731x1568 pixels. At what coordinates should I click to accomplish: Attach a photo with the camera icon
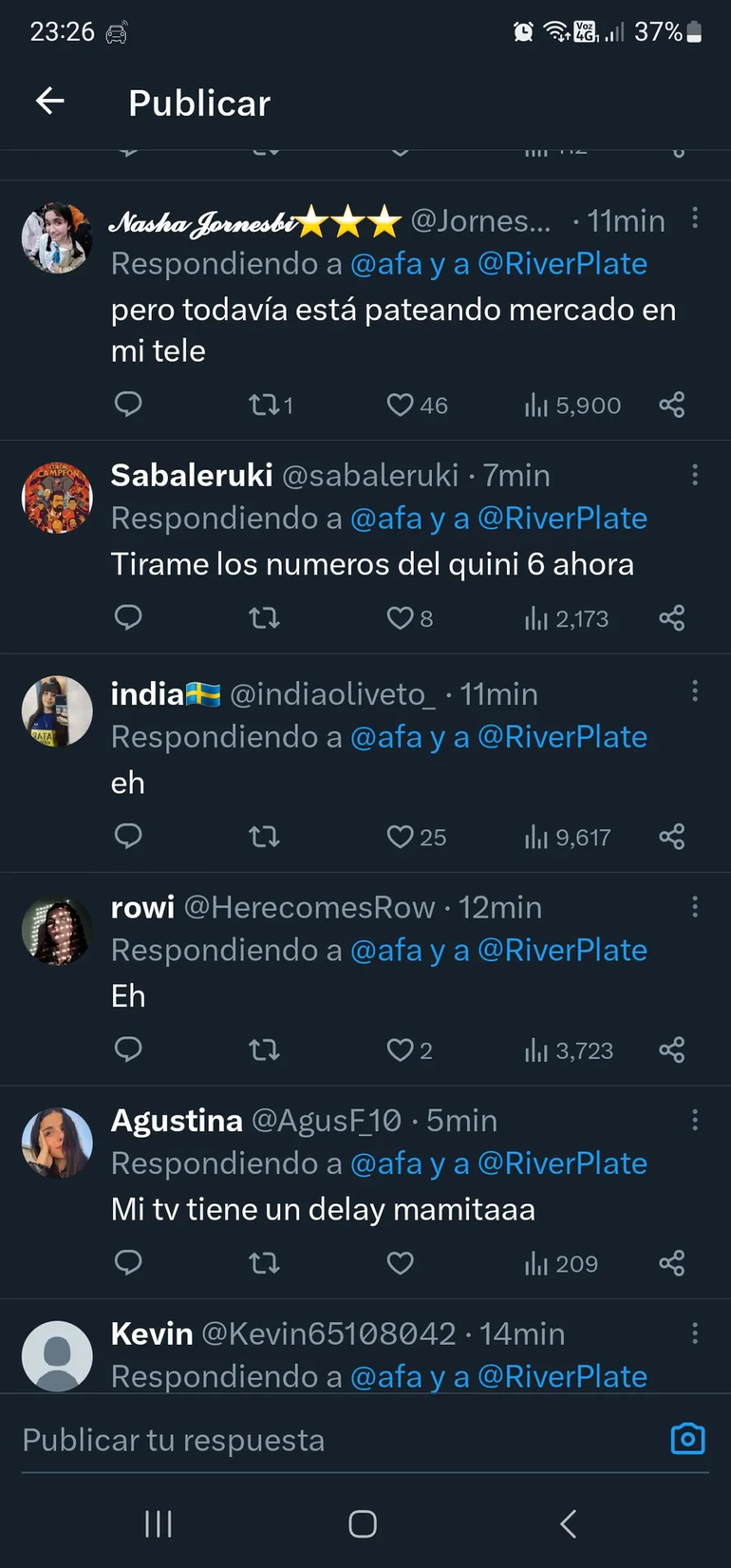pyautogui.click(x=687, y=1439)
